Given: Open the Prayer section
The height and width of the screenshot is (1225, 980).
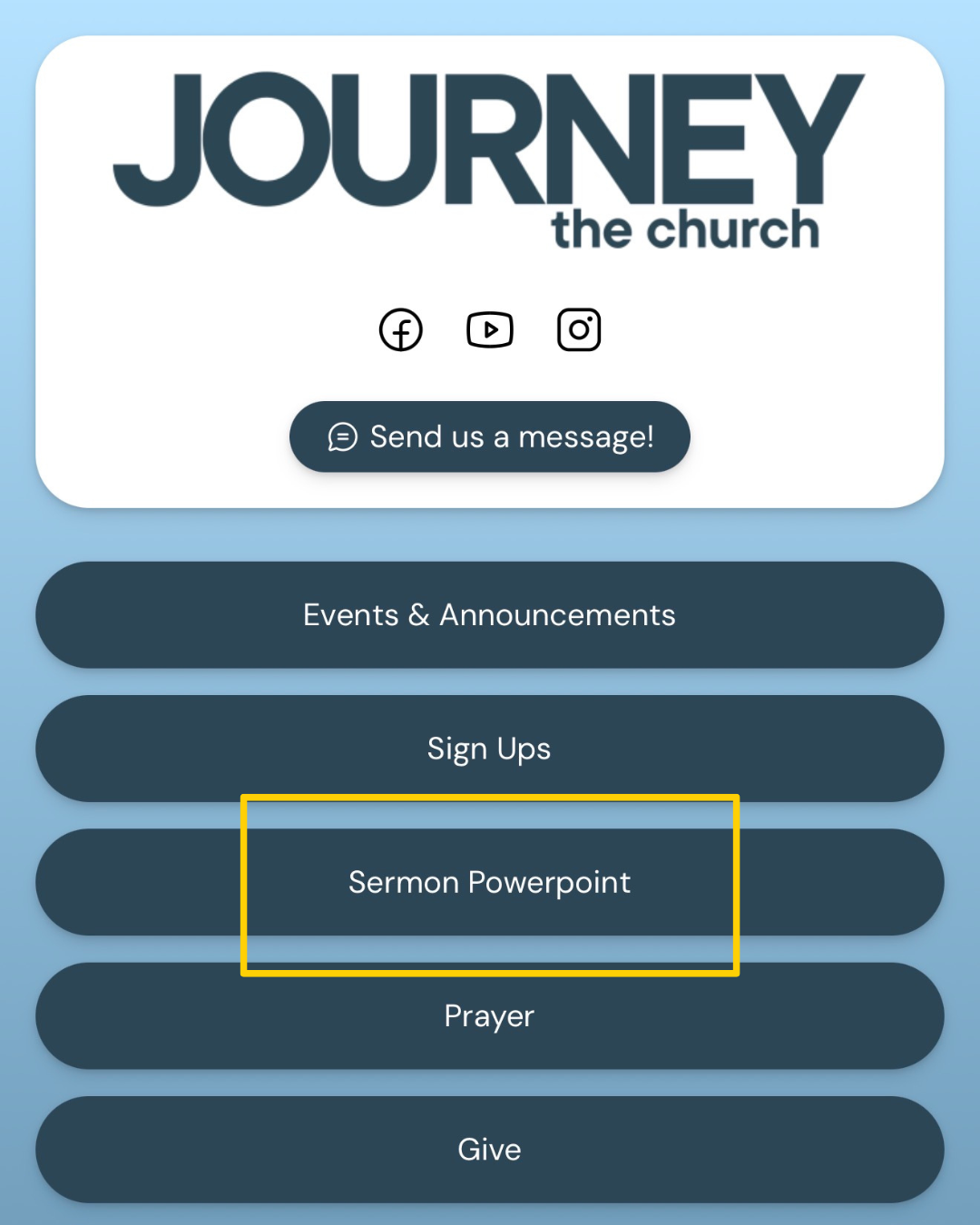Looking at the screenshot, I should [490, 1015].
